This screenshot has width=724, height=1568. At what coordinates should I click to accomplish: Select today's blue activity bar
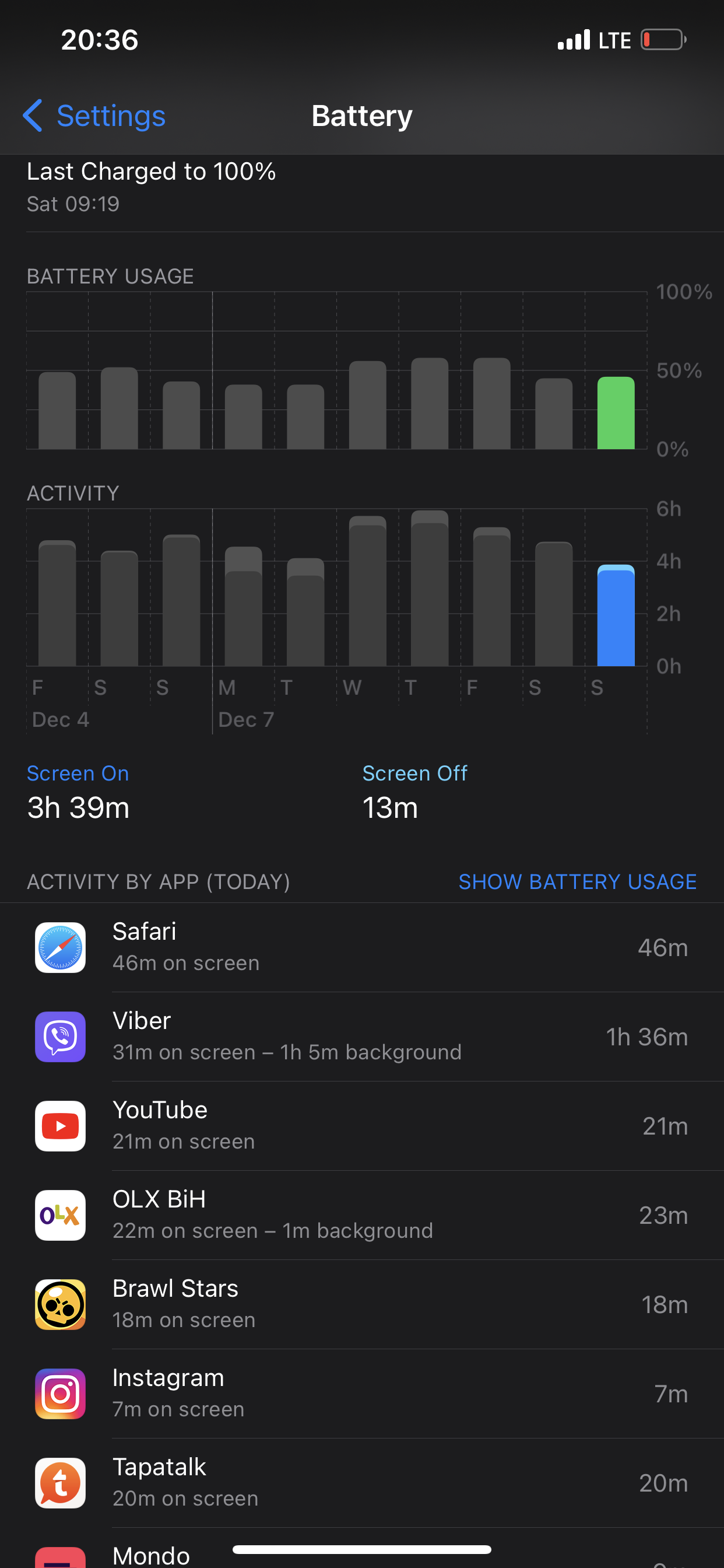tap(616, 616)
